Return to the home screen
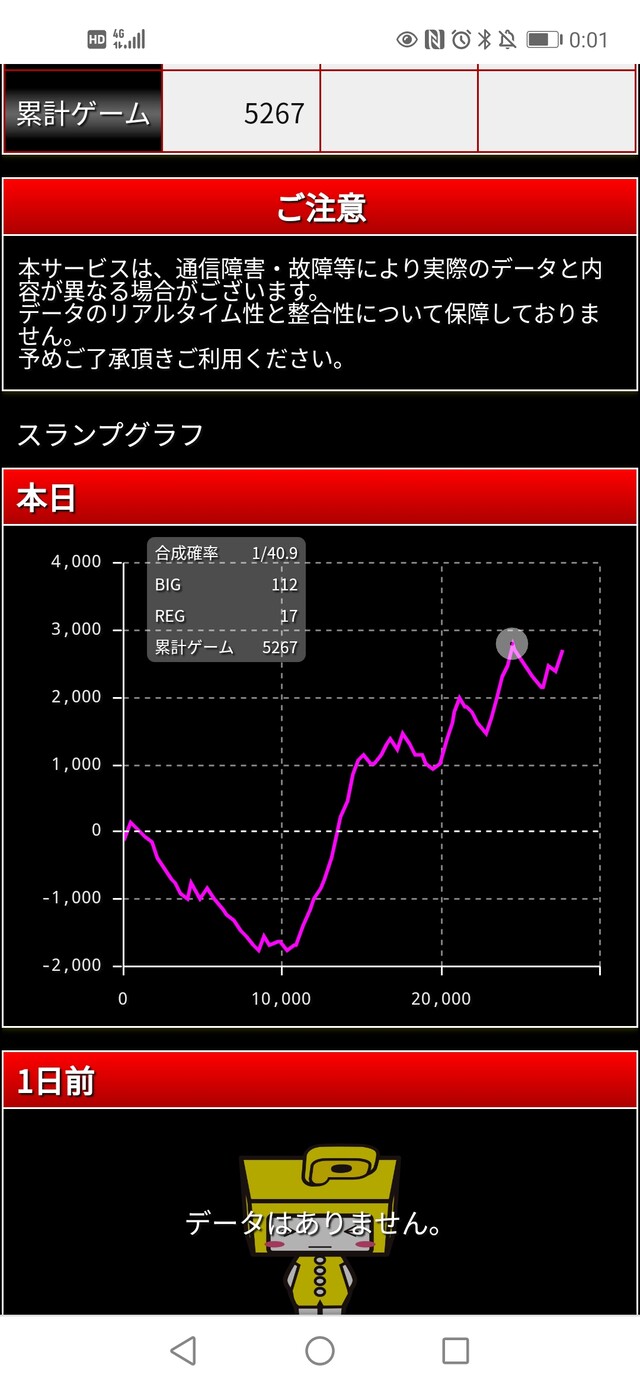 320,1351
